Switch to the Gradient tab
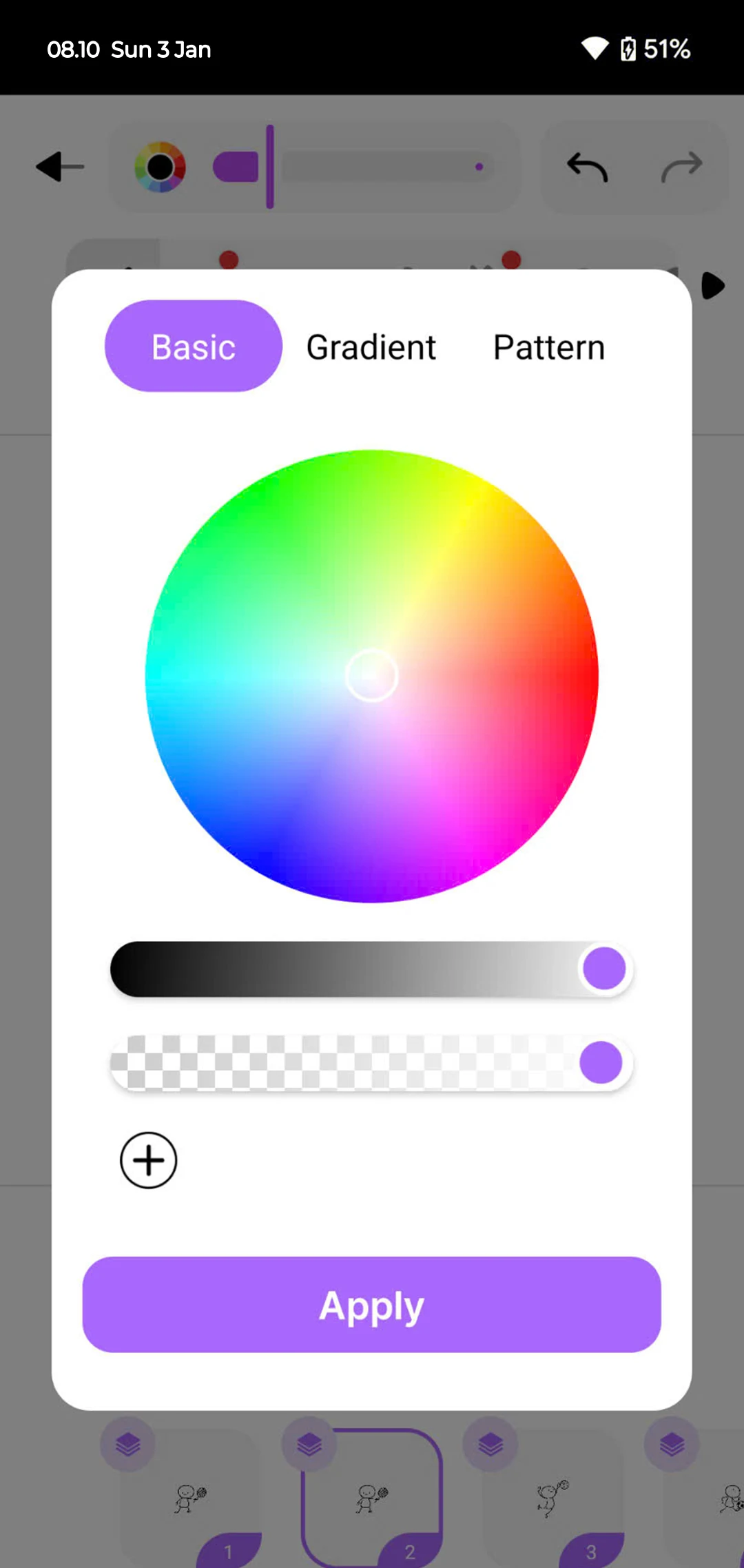This screenshot has width=744, height=1568. coord(371,347)
